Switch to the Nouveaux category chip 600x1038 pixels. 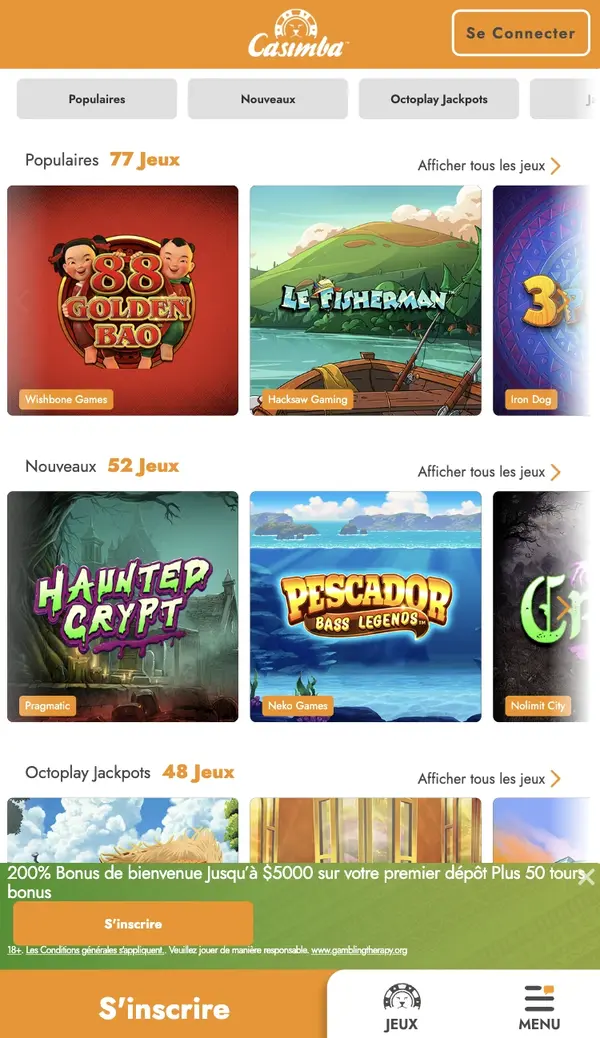click(268, 99)
